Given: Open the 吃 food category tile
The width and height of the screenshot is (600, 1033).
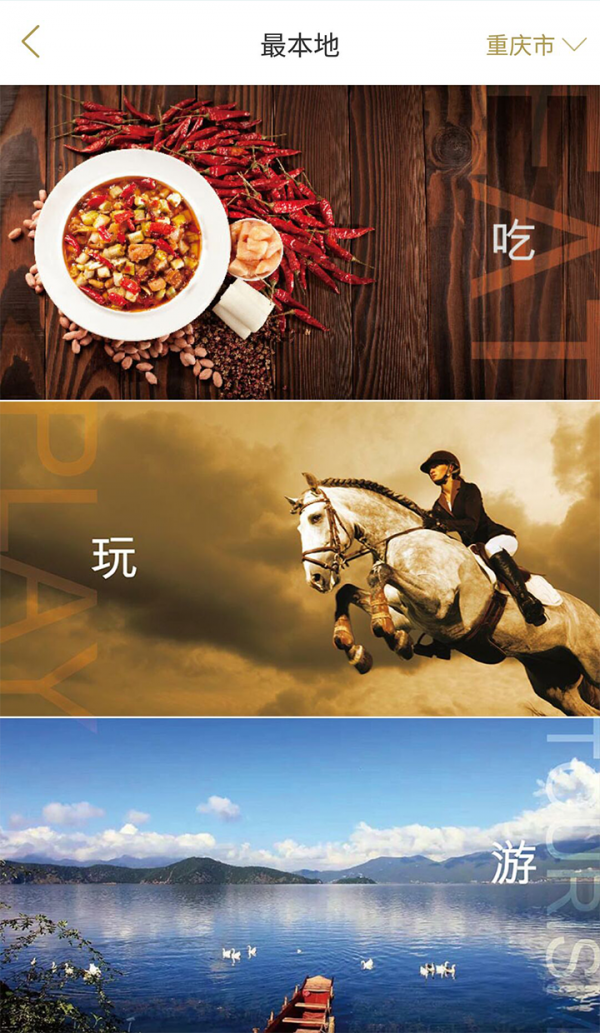Looking at the screenshot, I should point(300,242).
